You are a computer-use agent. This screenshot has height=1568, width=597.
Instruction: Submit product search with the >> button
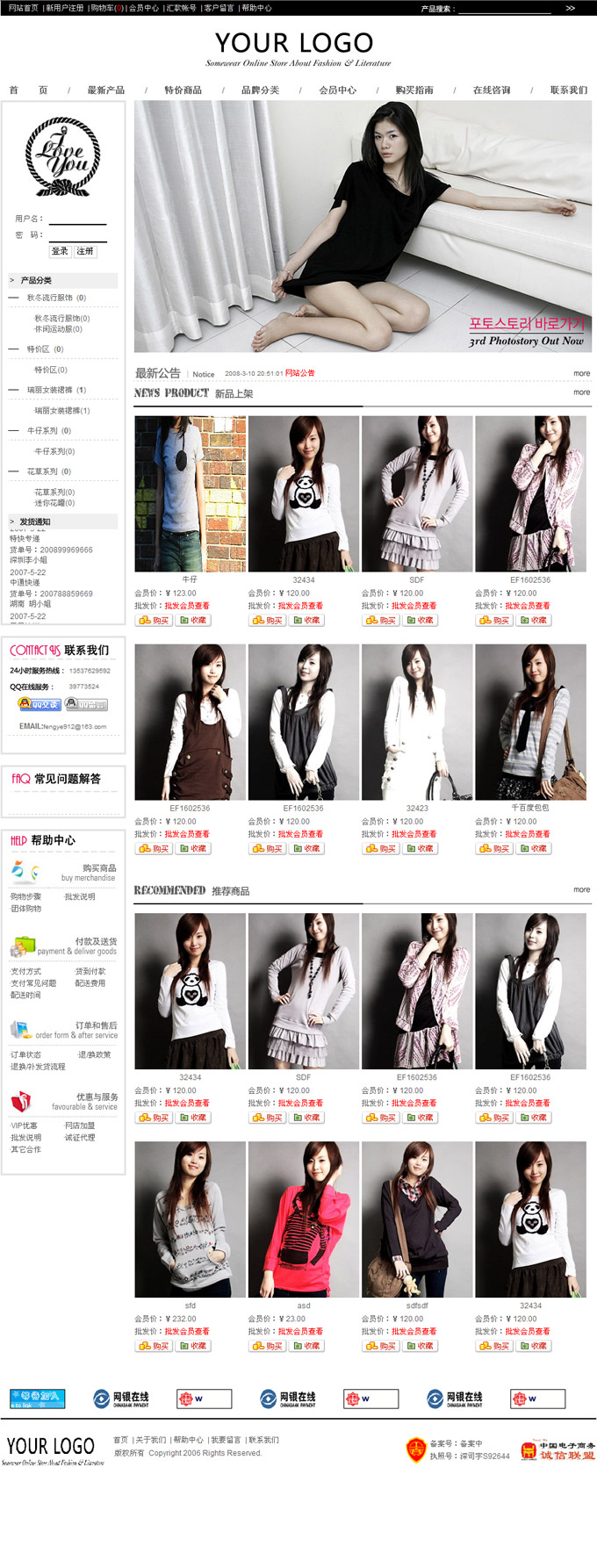[x=570, y=9]
